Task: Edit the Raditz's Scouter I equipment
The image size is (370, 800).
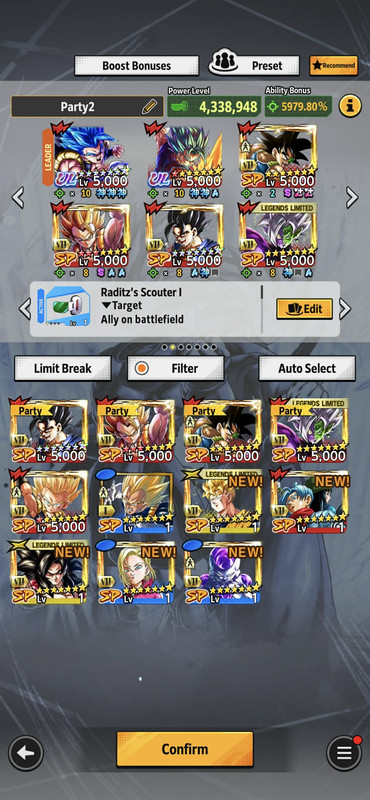Action: (x=304, y=309)
